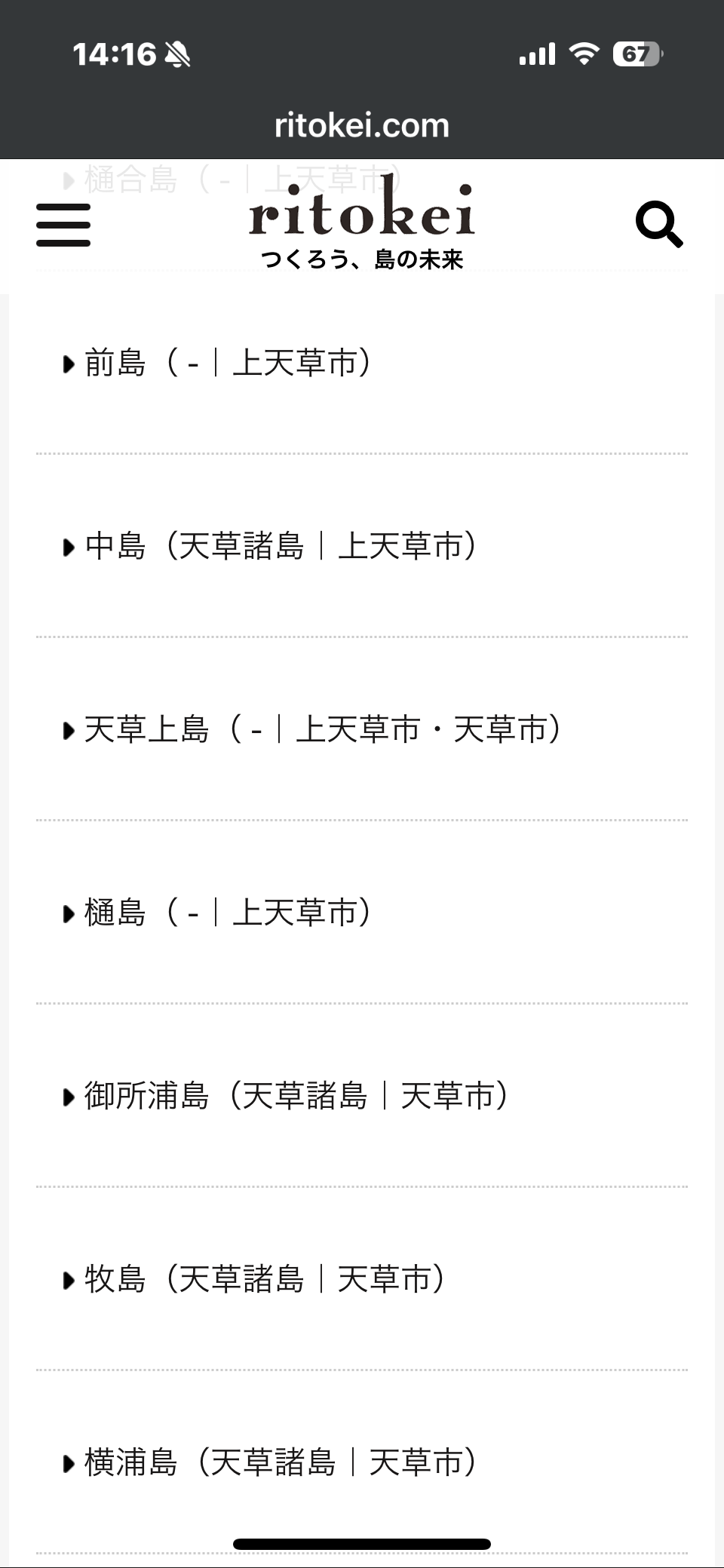Open 御所浦島（天草諸島｜天草市）link
Viewport: 724px width, 1568px height.
(296, 1096)
